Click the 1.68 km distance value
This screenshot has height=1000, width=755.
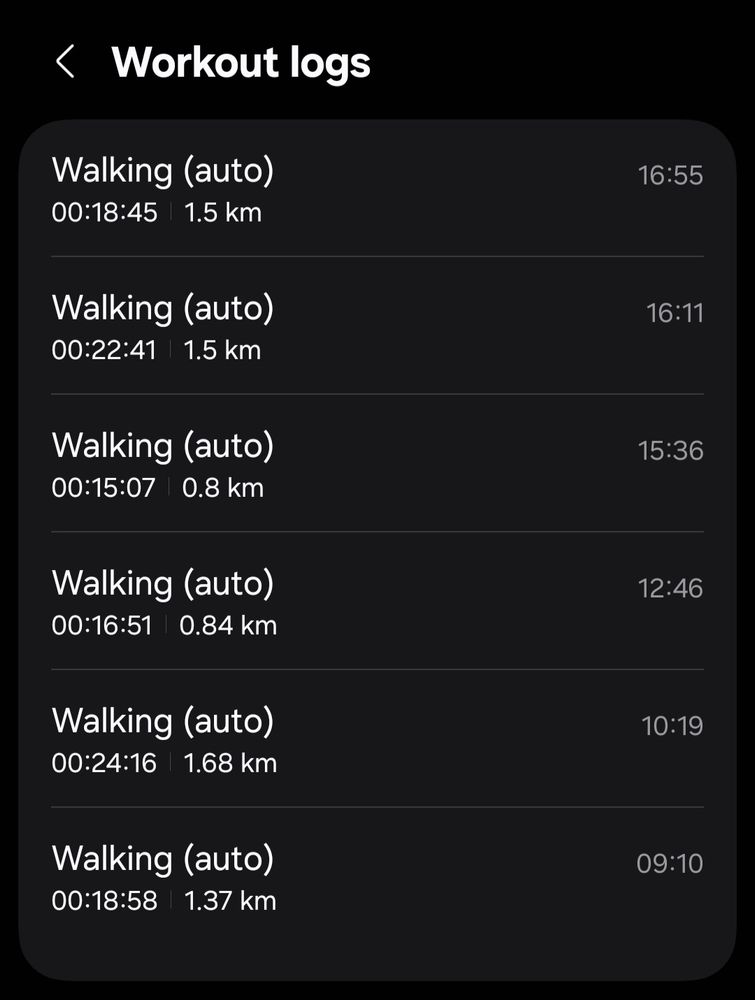pyautogui.click(x=228, y=763)
